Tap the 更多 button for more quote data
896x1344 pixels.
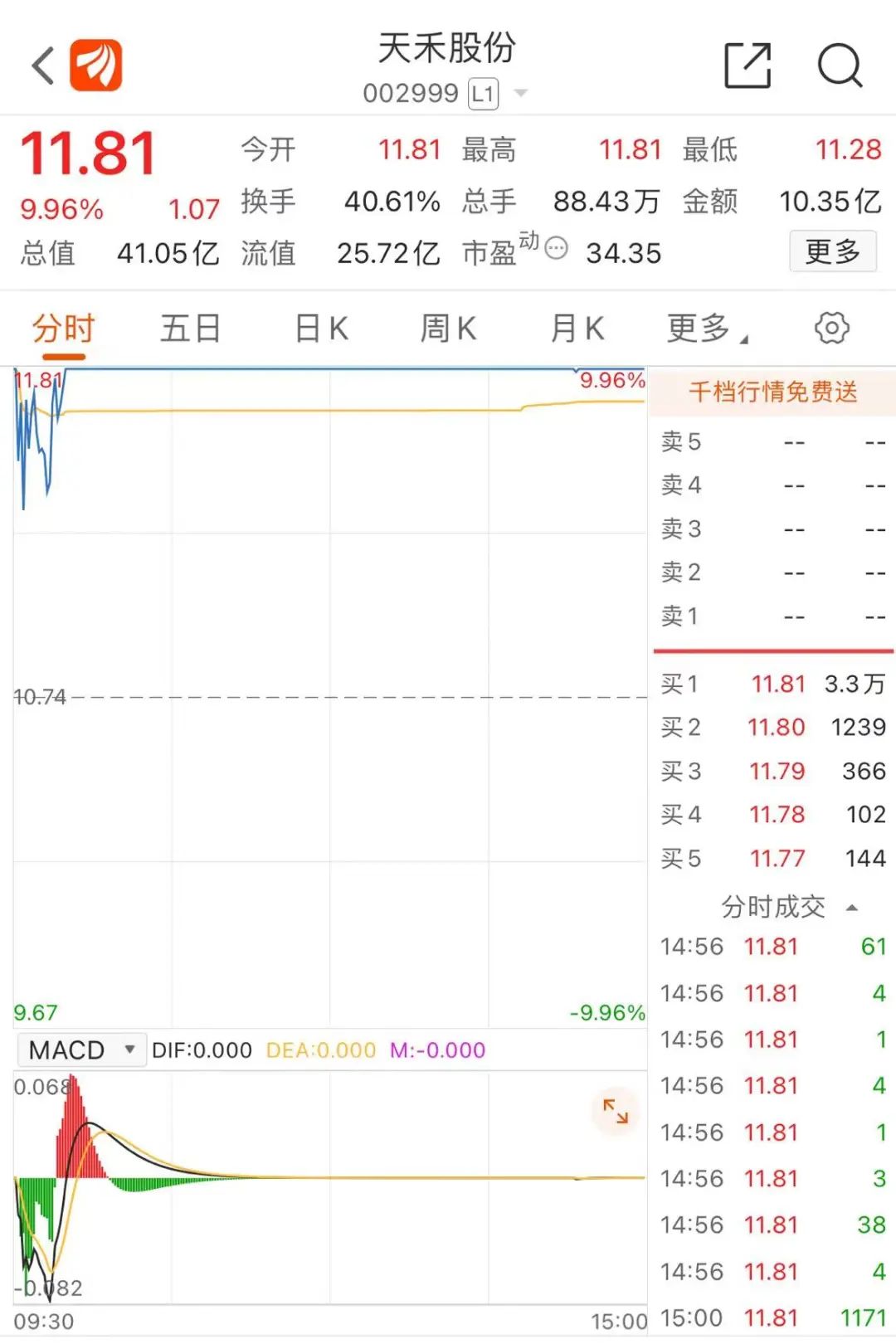point(832,251)
